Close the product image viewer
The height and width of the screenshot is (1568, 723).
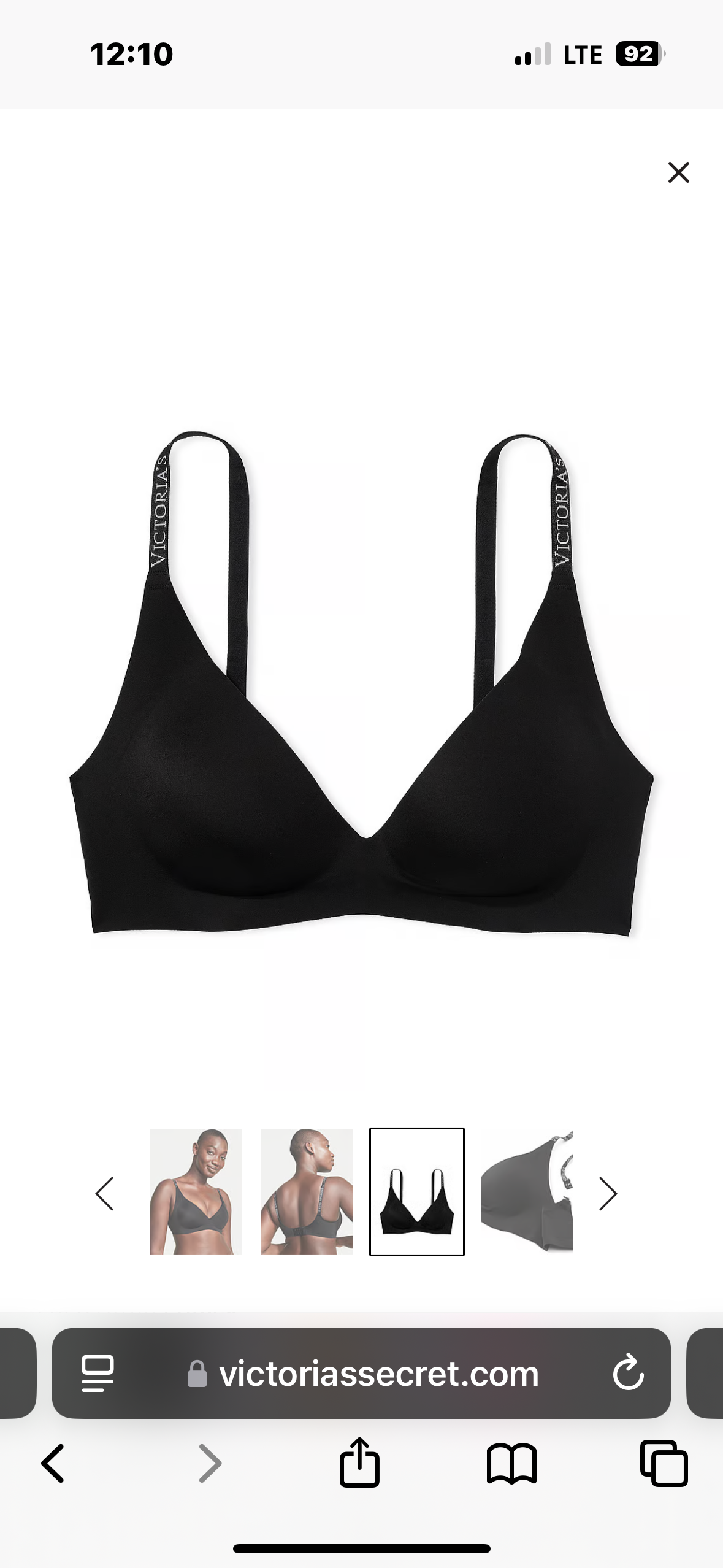[x=678, y=172]
